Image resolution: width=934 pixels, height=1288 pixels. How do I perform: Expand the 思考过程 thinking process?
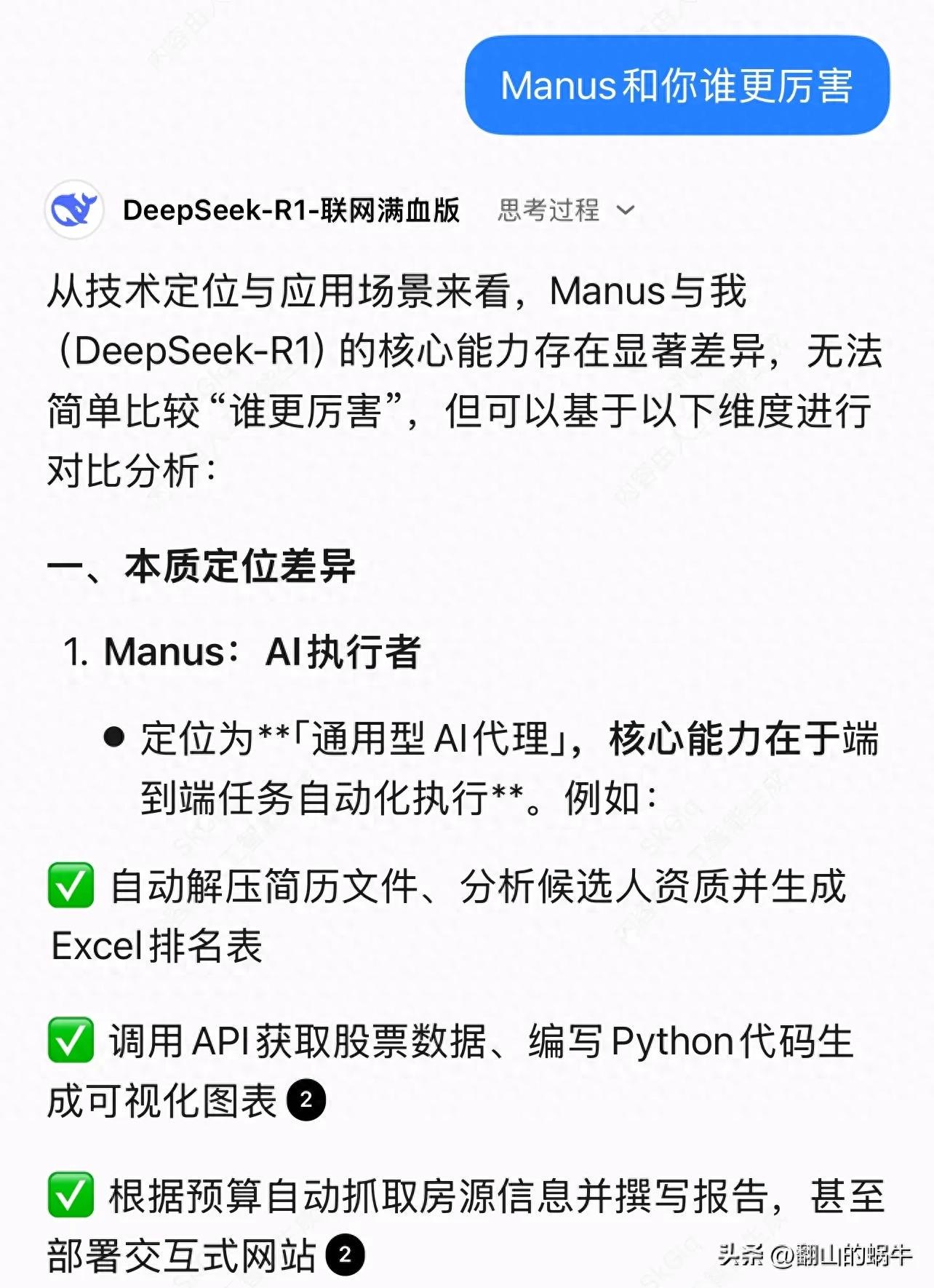pyautogui.click(x=566, y=211)
